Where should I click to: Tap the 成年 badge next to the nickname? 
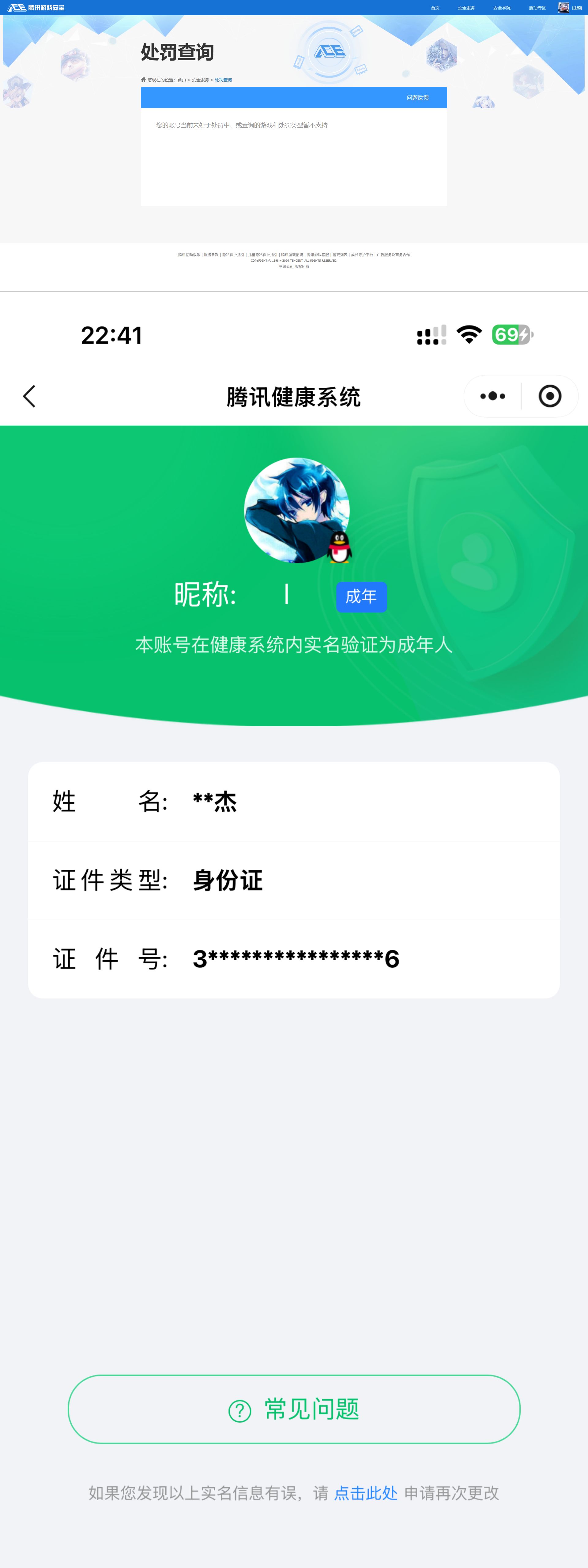361,597
